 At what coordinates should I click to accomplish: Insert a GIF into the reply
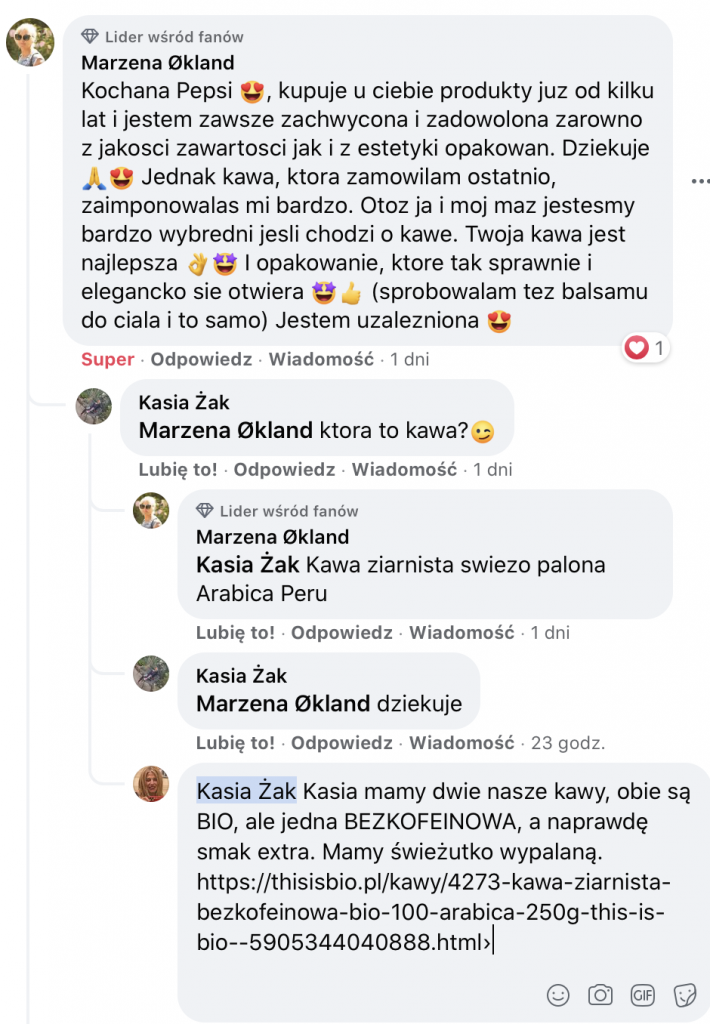click(642, 994)
